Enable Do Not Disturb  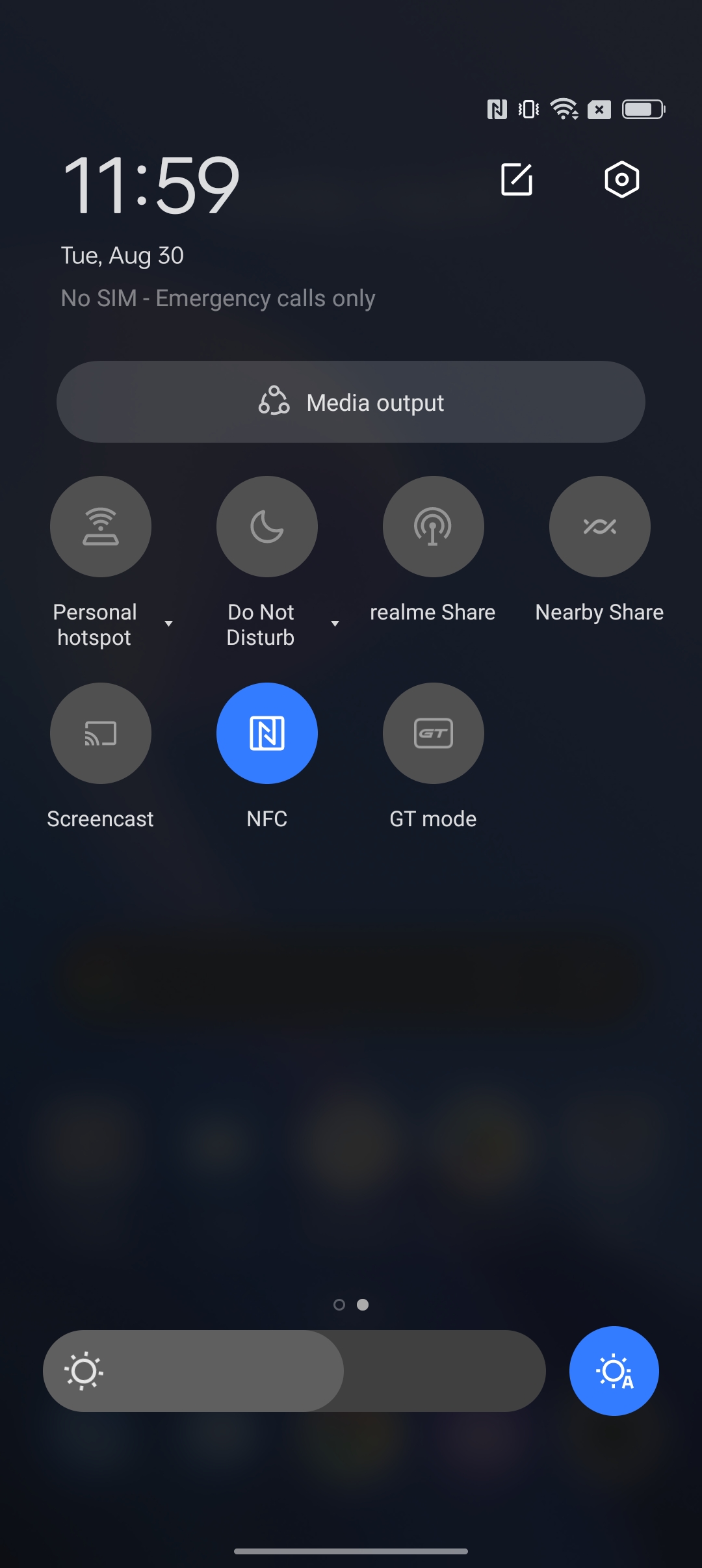click(267, 527)
